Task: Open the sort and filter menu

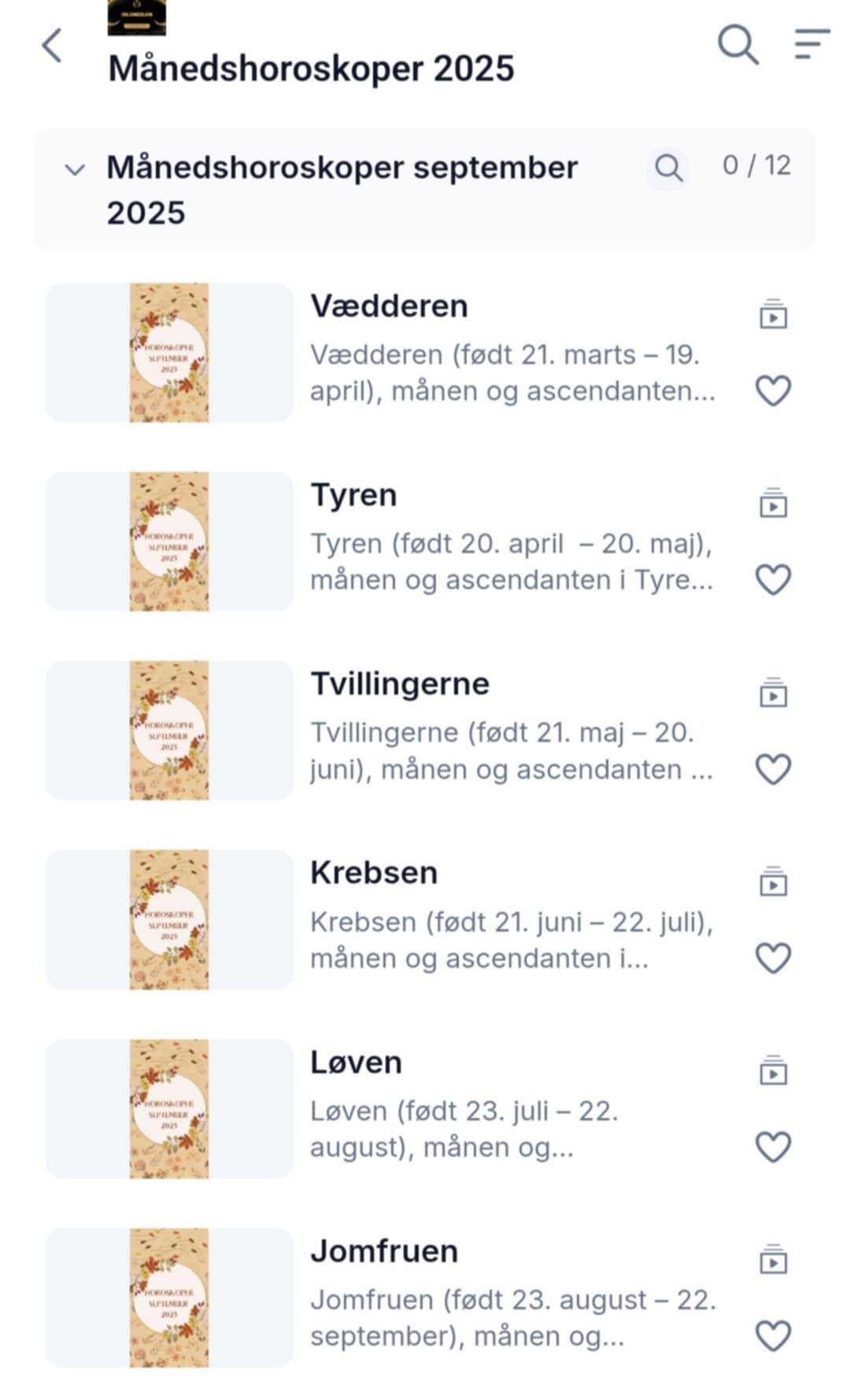Action: click(x=811, y=44)
